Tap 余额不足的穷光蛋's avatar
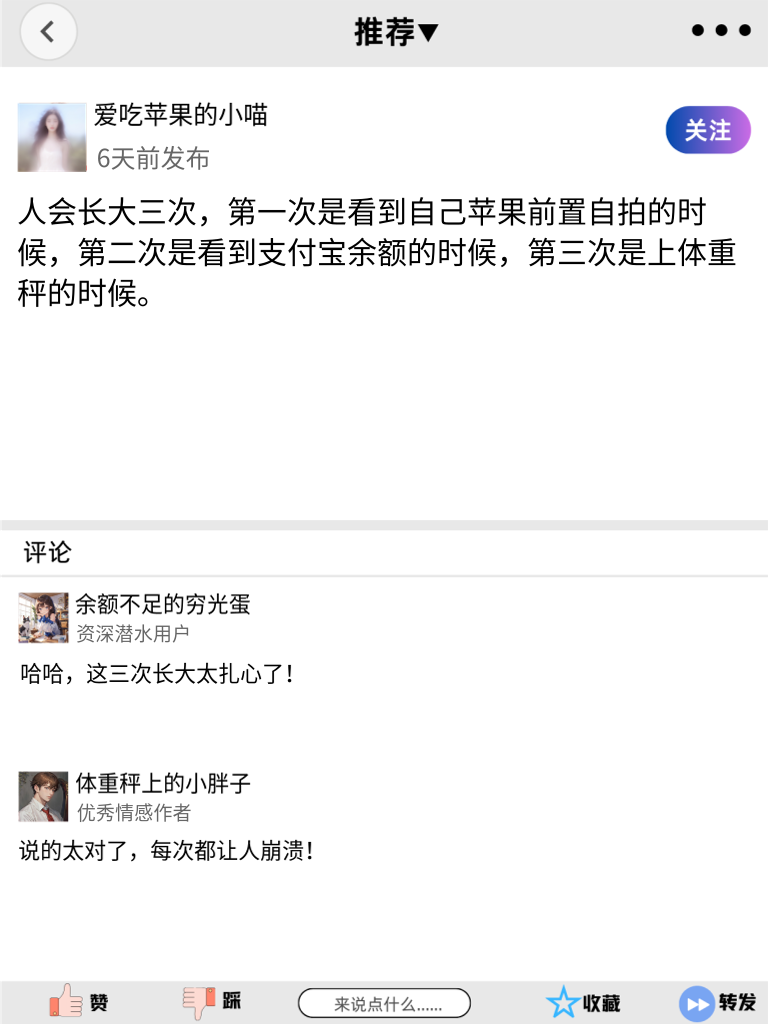This screenshot has width=768, height=1024. coord(41,618)
